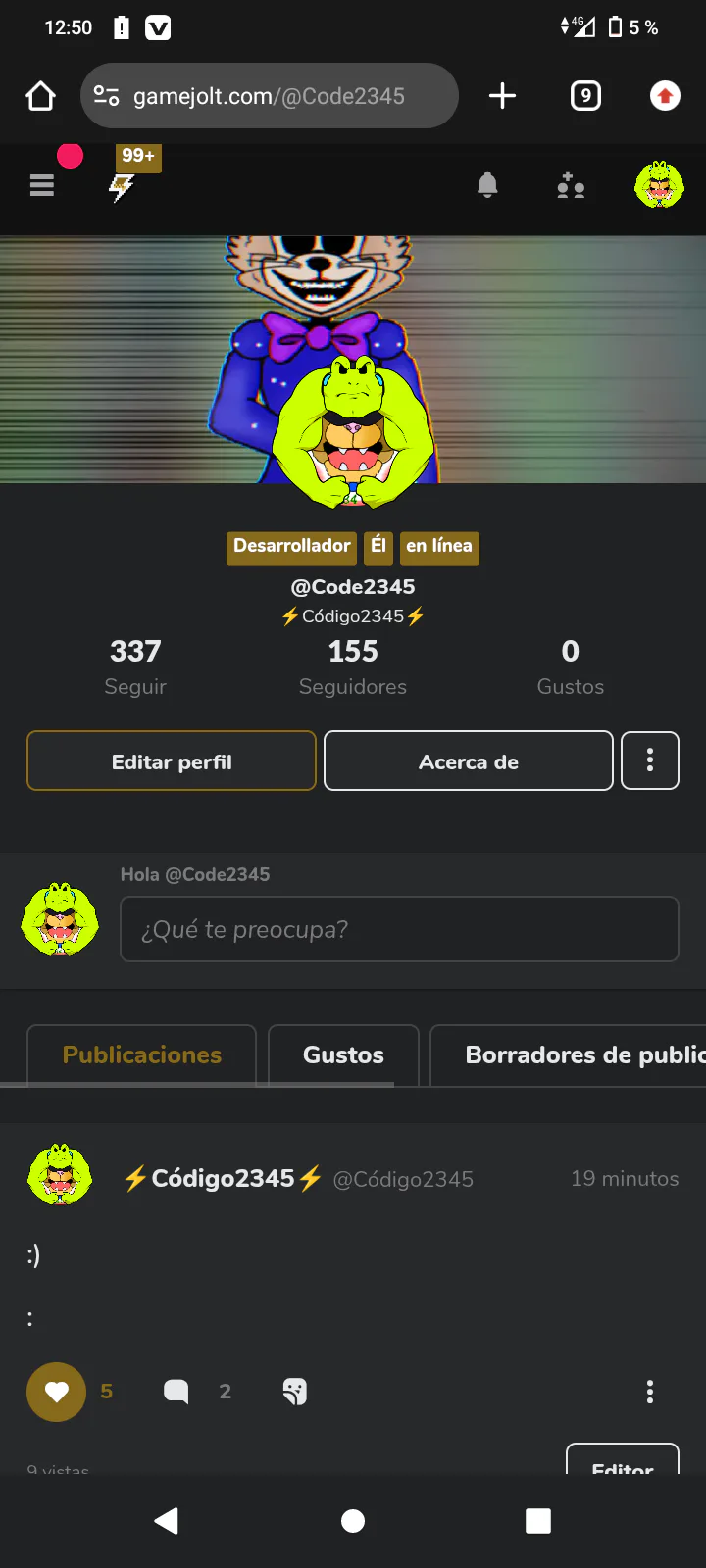Go to the browser home page

pos(40,96)
